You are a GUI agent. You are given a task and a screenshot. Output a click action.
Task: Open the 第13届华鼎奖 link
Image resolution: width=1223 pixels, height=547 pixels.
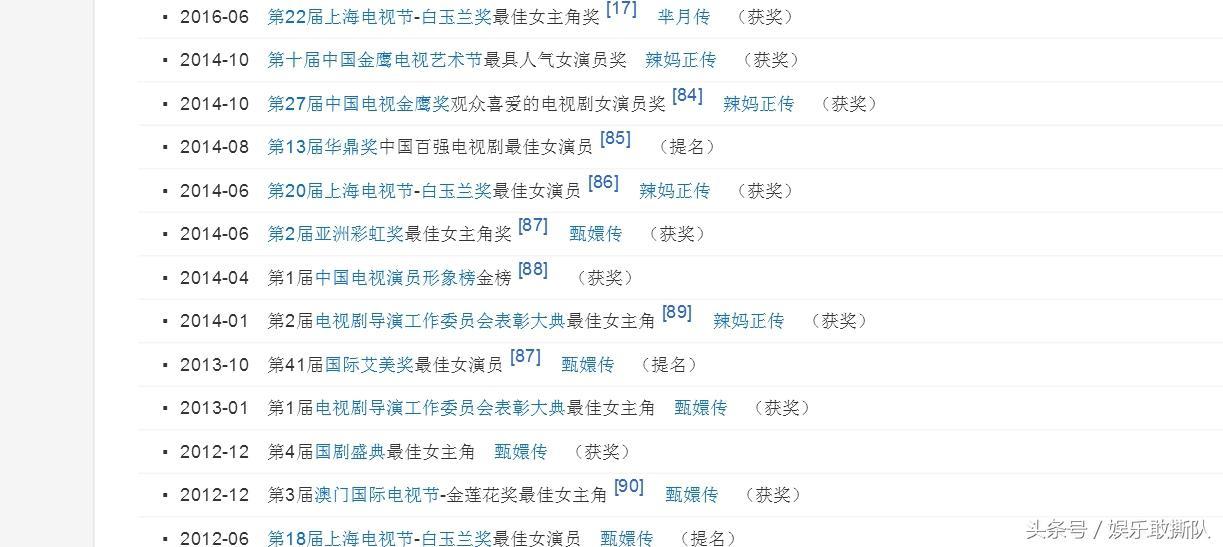click(322, 147)
